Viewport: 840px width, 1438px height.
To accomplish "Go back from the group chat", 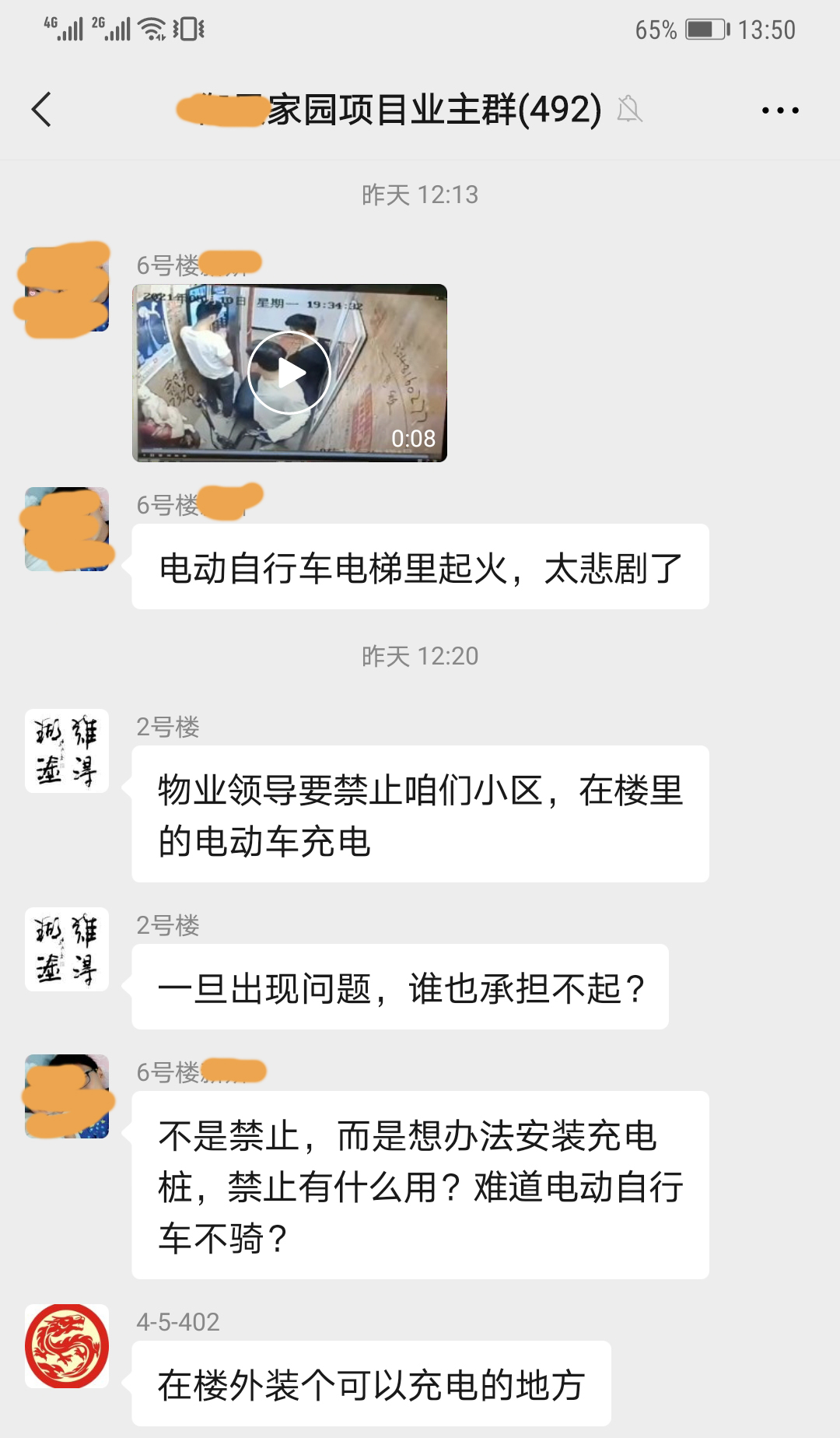I will 42,109.
